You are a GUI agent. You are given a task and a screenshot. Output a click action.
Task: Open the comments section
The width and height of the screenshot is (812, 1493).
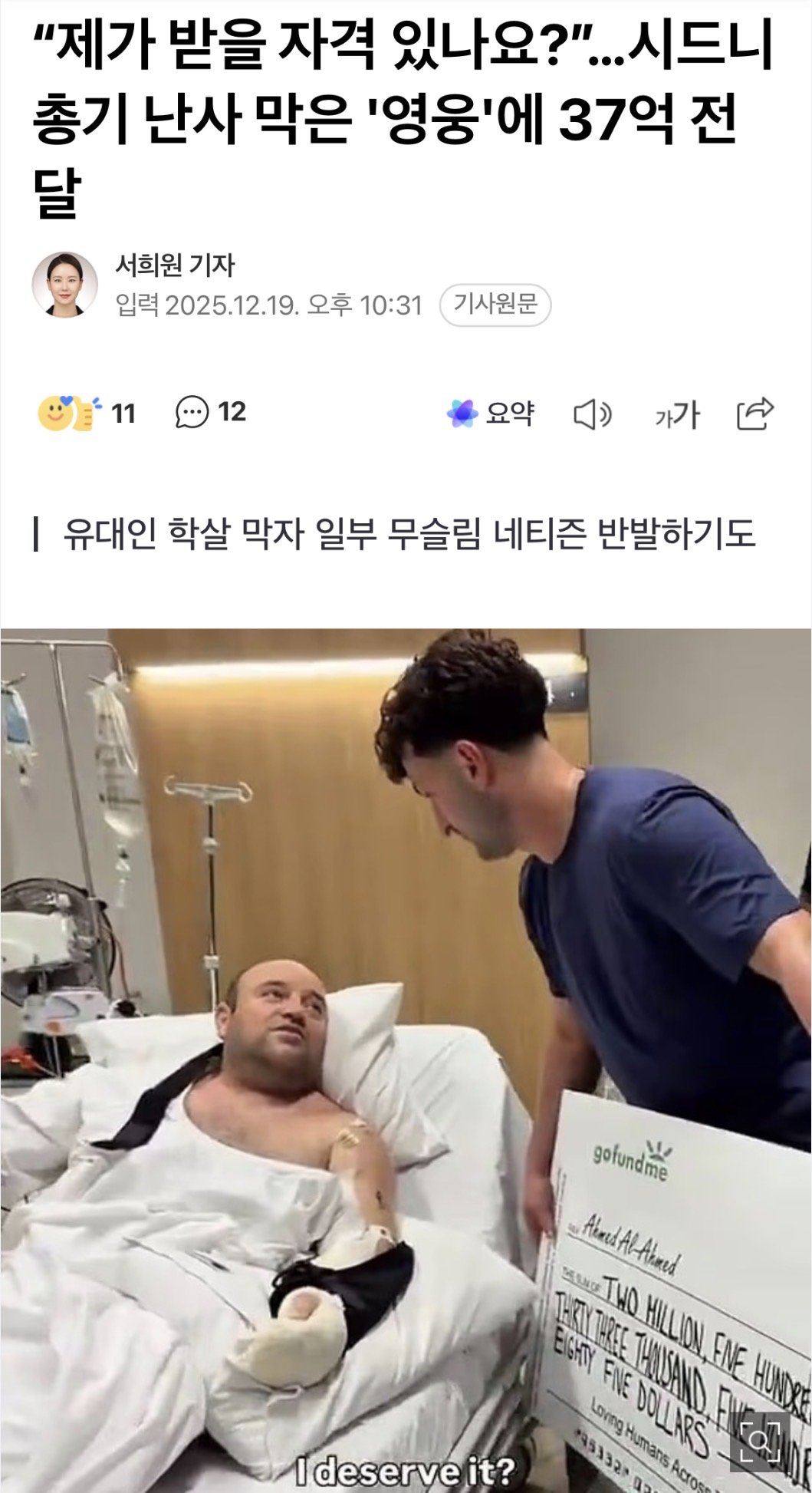point(192,413)
